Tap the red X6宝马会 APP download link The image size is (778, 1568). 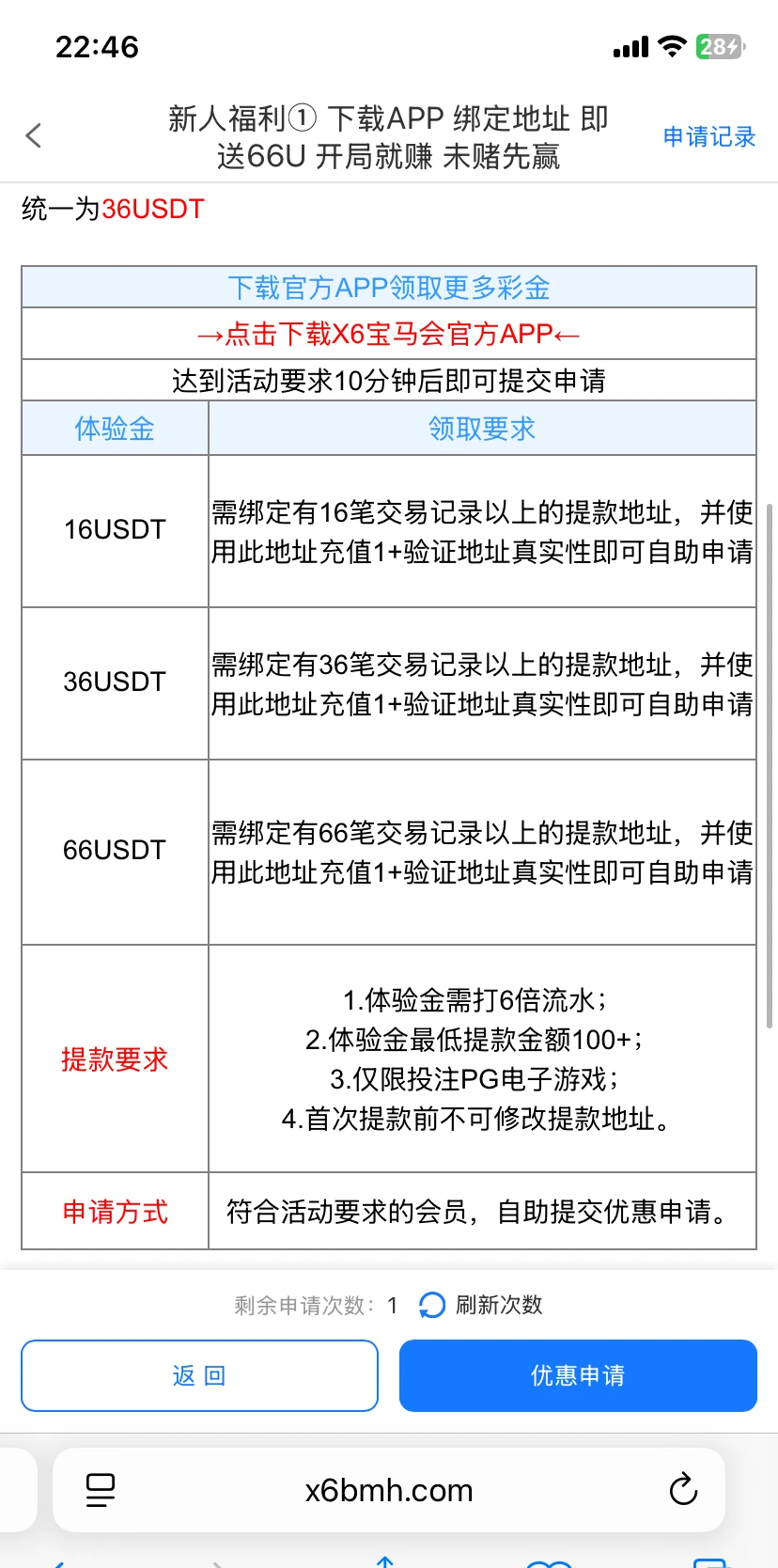tap(388, 334)
